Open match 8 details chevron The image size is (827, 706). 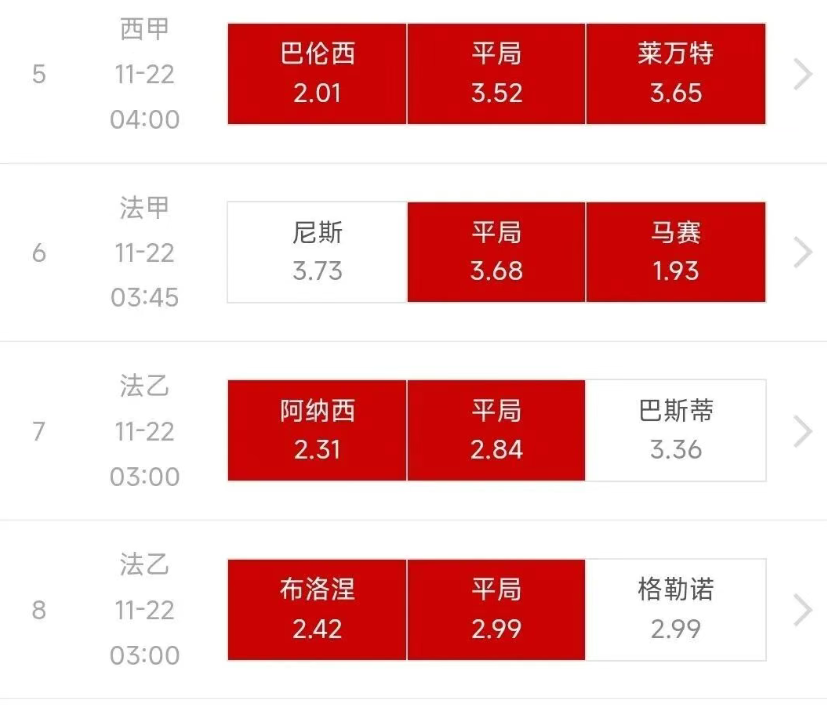pyautogui.click(x=802, y=609)
